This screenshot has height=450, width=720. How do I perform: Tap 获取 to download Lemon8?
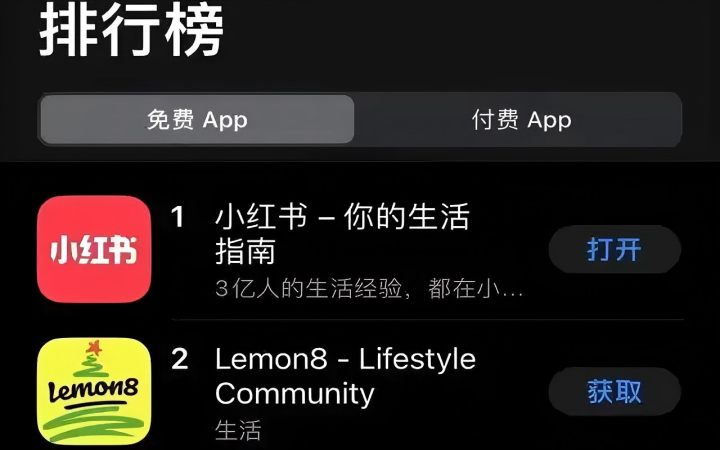[614, 392]
